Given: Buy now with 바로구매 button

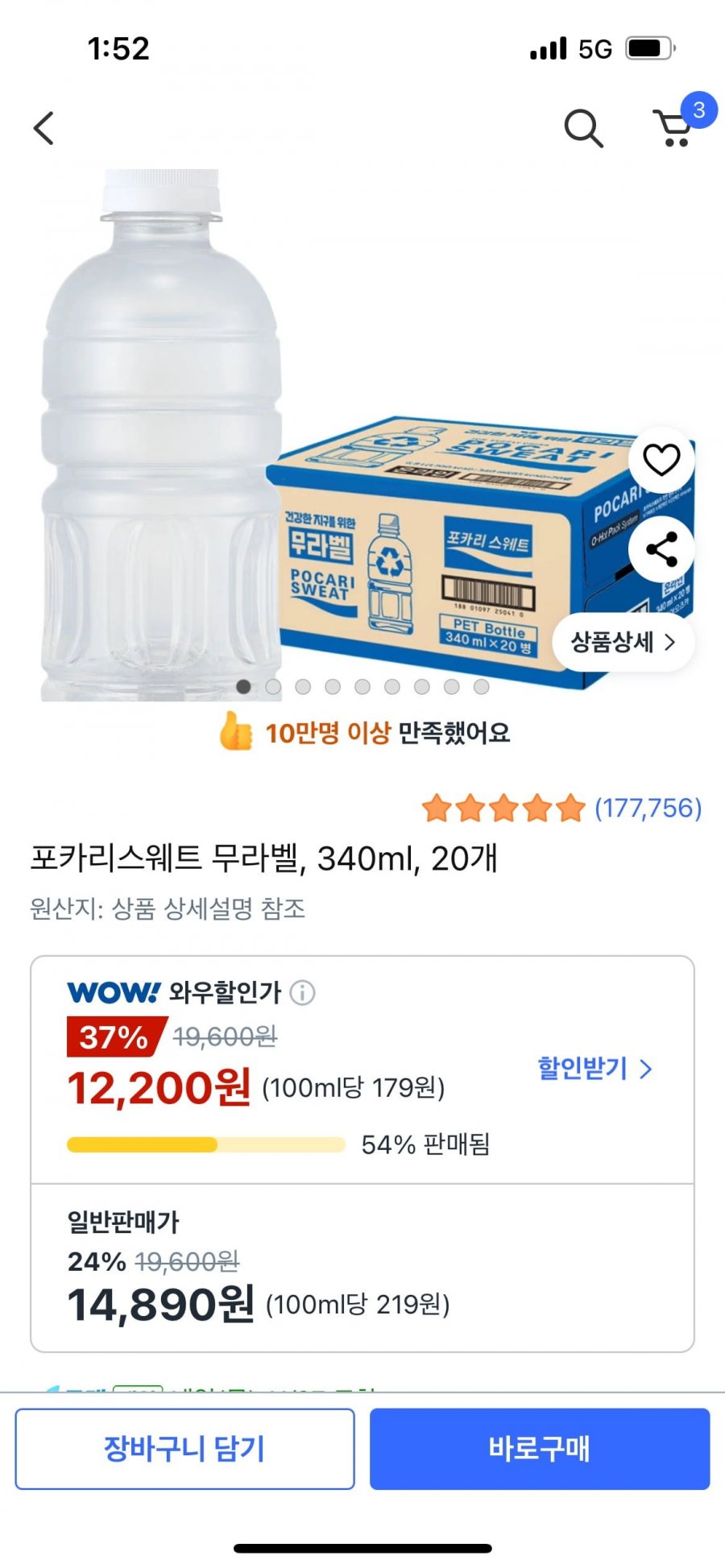Looking at the screenshot, I should coord(540,1449).
